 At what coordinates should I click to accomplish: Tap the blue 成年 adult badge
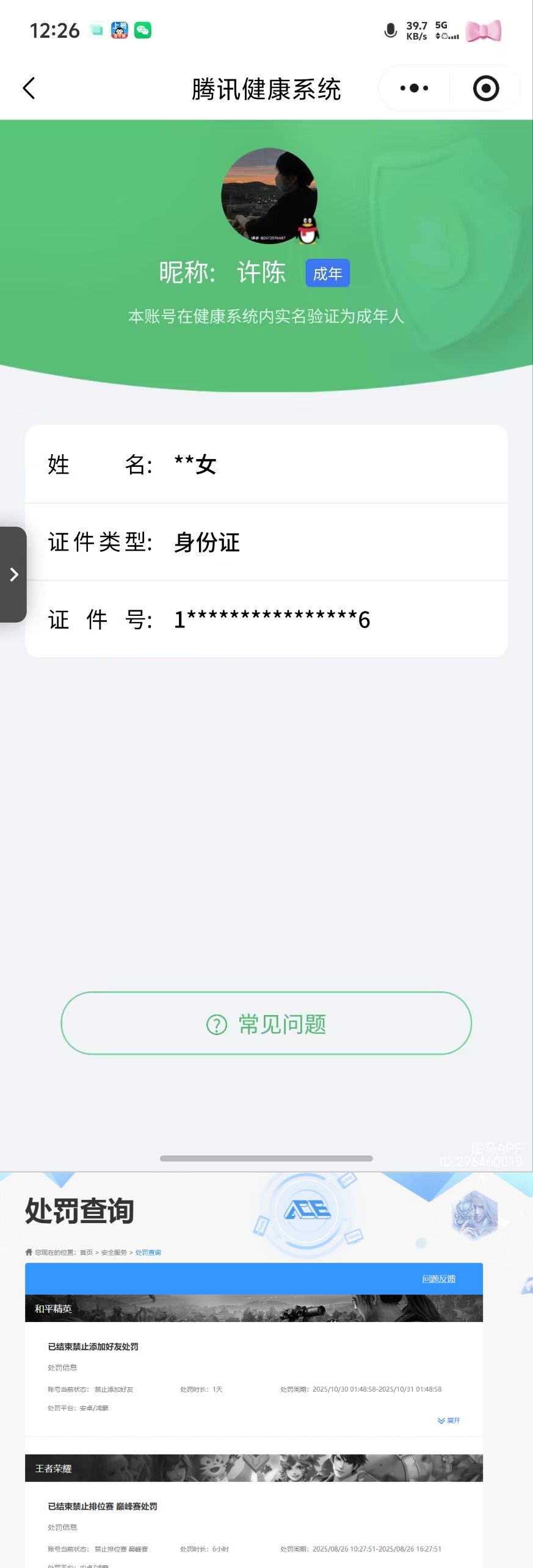(328, 273)
